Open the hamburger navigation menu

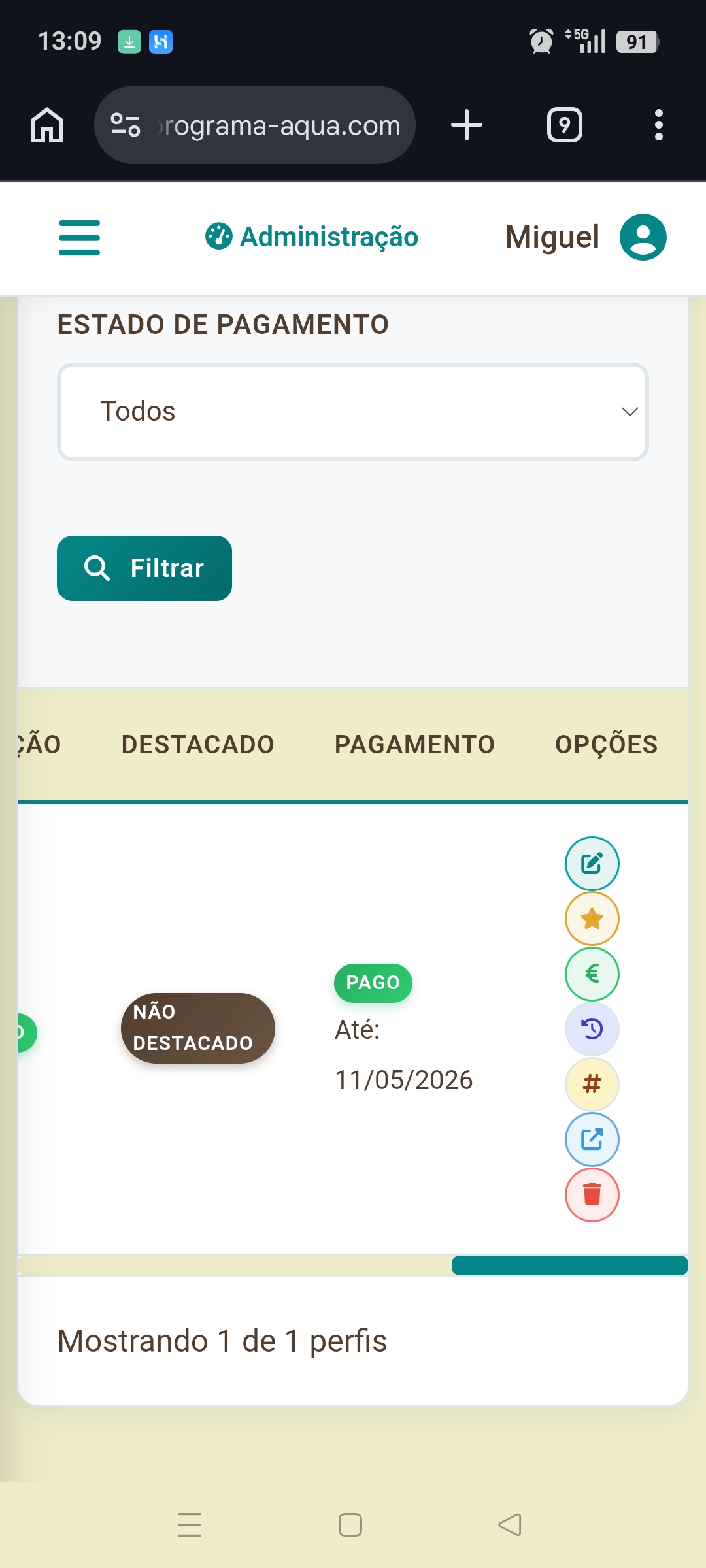click(x=79, y=237)
